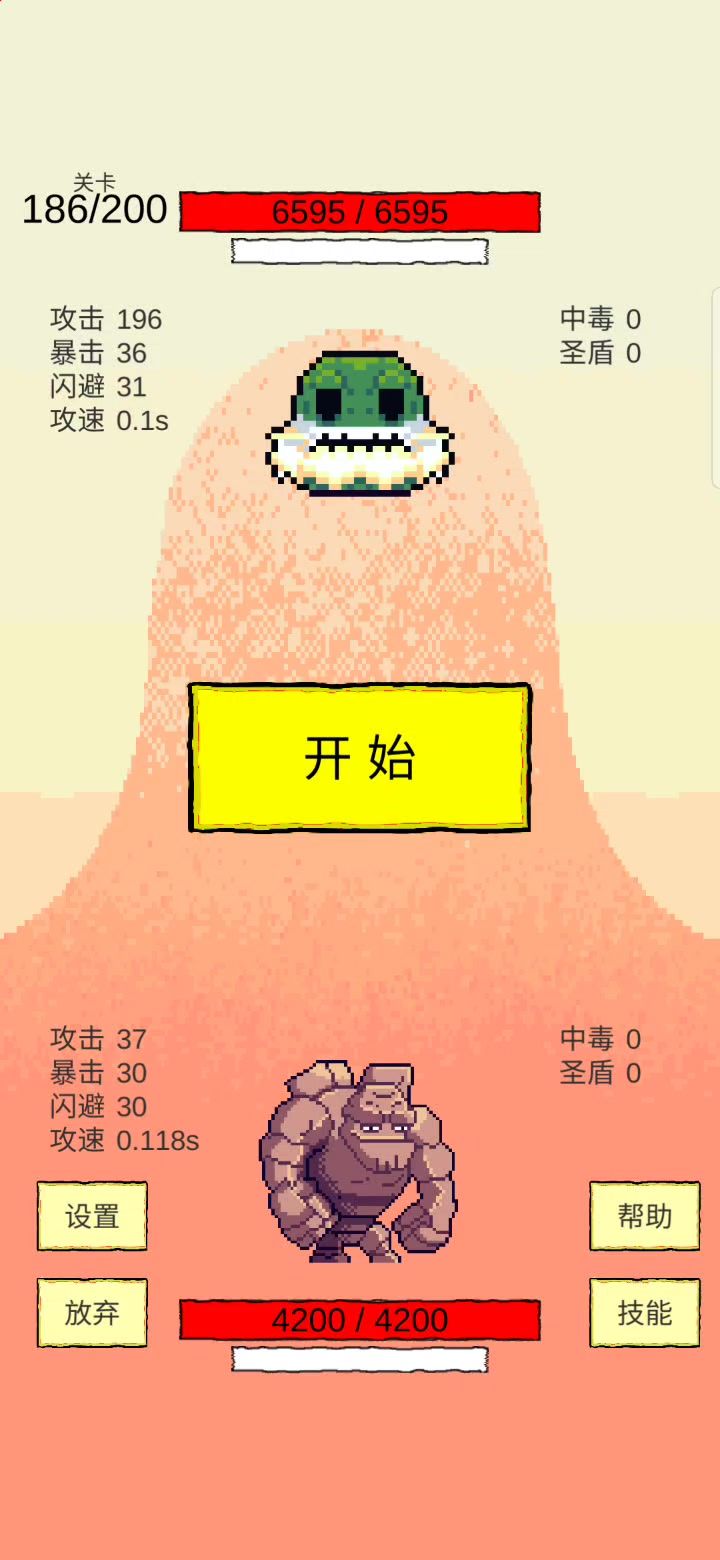This screenshot has width=720, height=1560.
Task: Open the 技能 skills menu
Action: pos(644,1312)
